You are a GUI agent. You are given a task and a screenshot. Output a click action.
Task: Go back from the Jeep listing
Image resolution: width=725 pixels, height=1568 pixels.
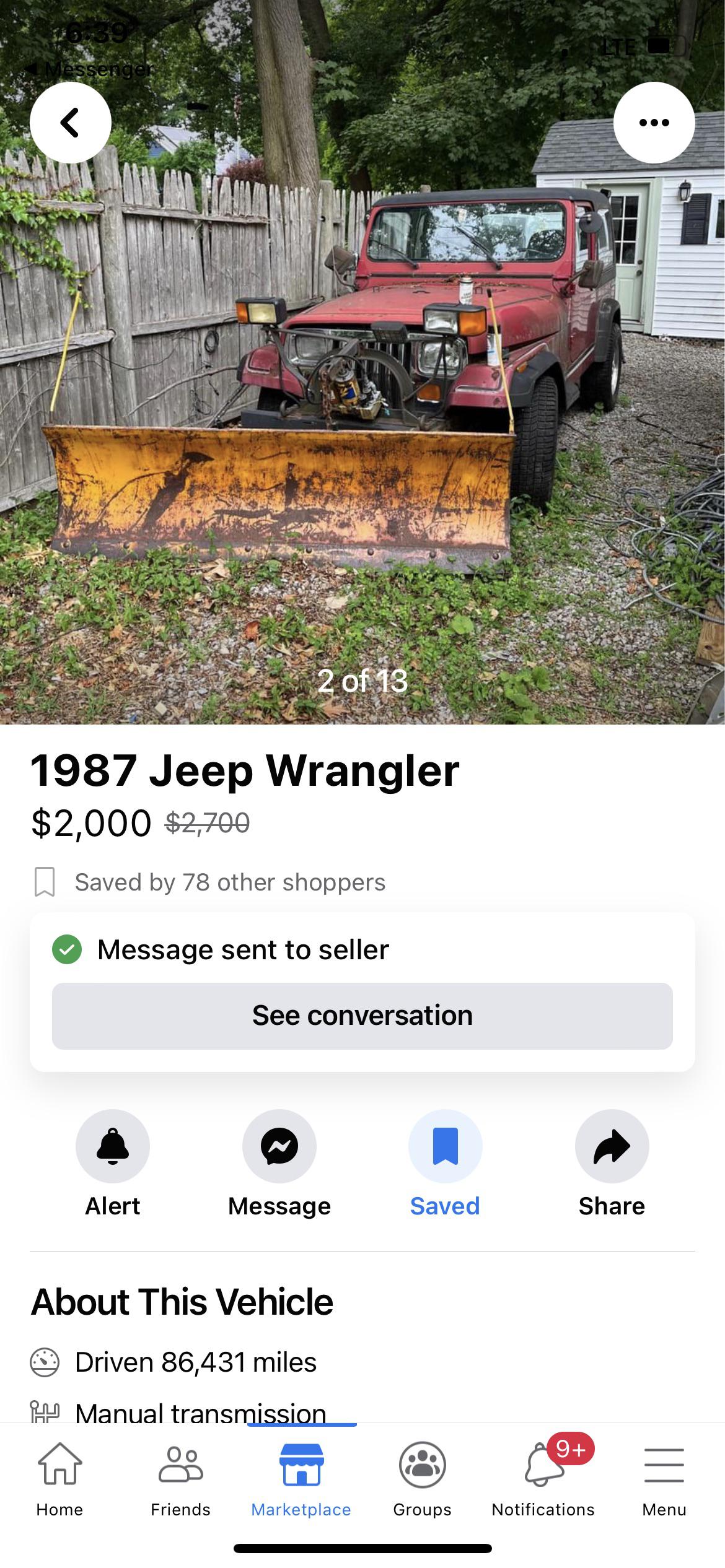tap(71, 123)
